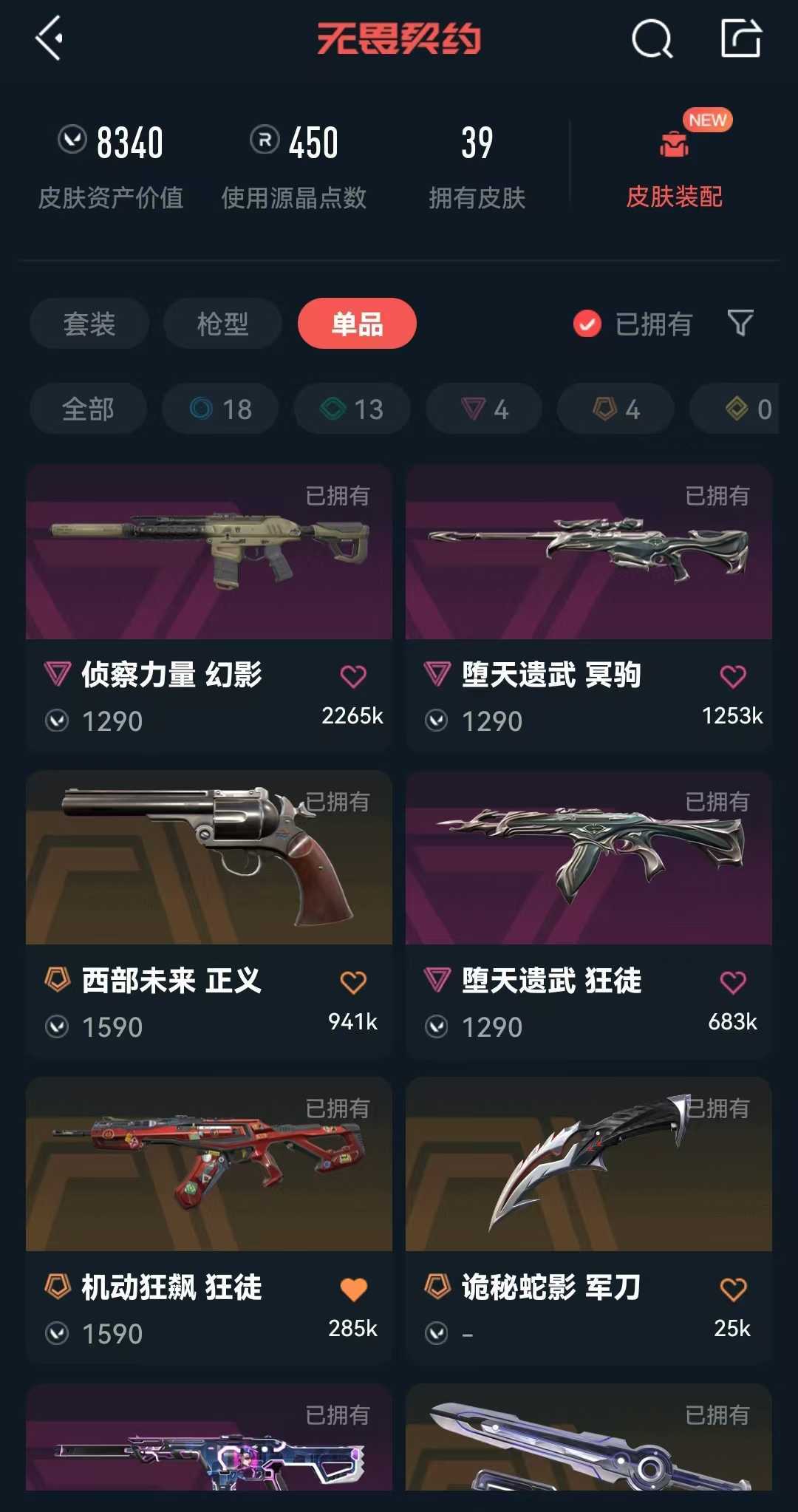Open the filter funnel icon
Image resolution: width=798 pixels, height=1512 pixels.
[740, 323]
